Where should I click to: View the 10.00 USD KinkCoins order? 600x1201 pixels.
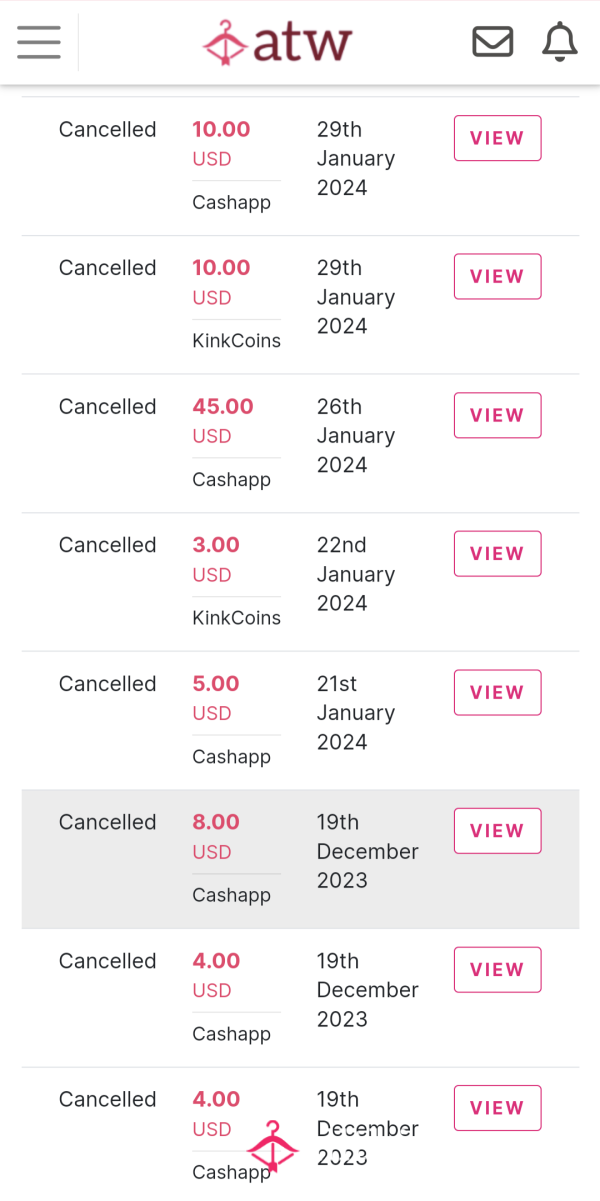click(x=498, y=277)
